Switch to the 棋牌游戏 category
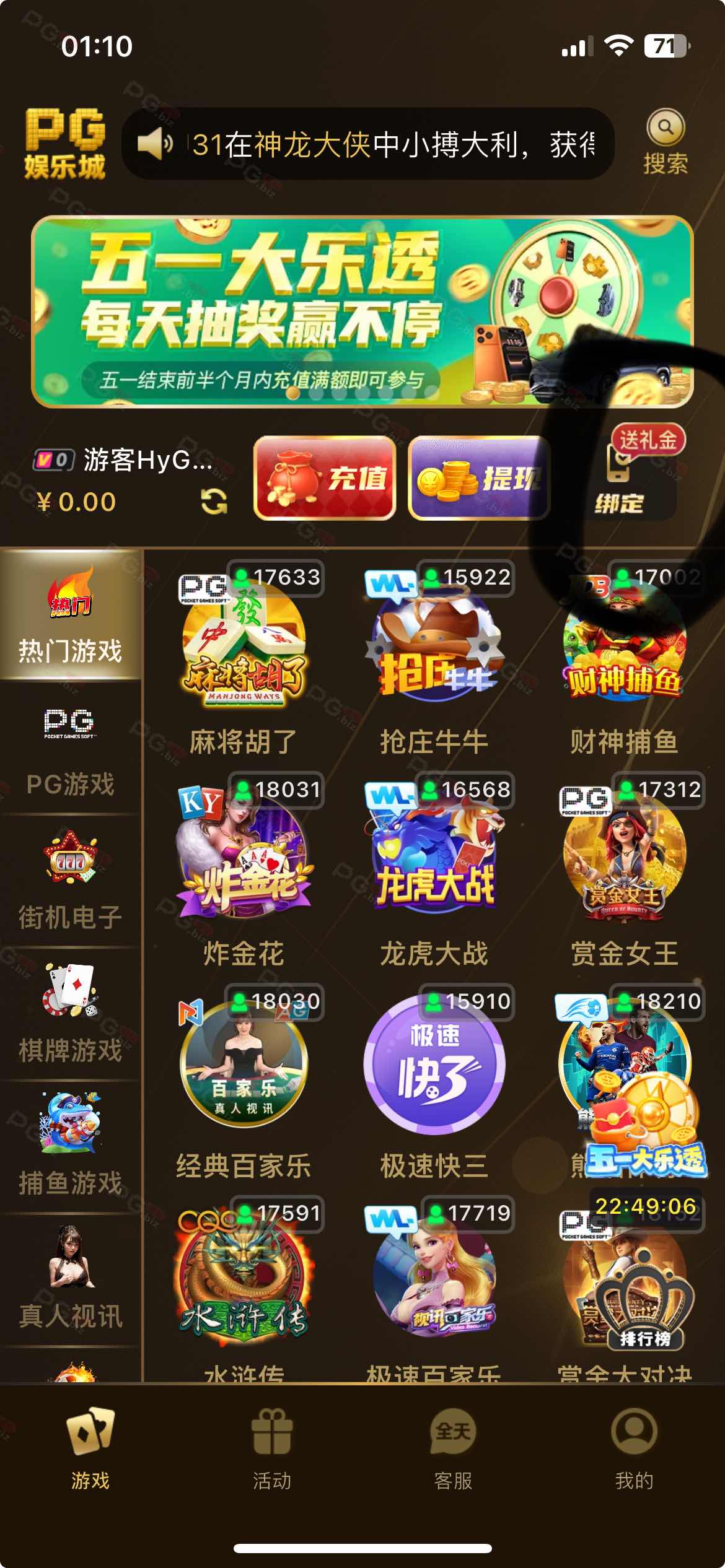The height and width of the screenshot is (1568, 725). click(x=70, y=1016)
